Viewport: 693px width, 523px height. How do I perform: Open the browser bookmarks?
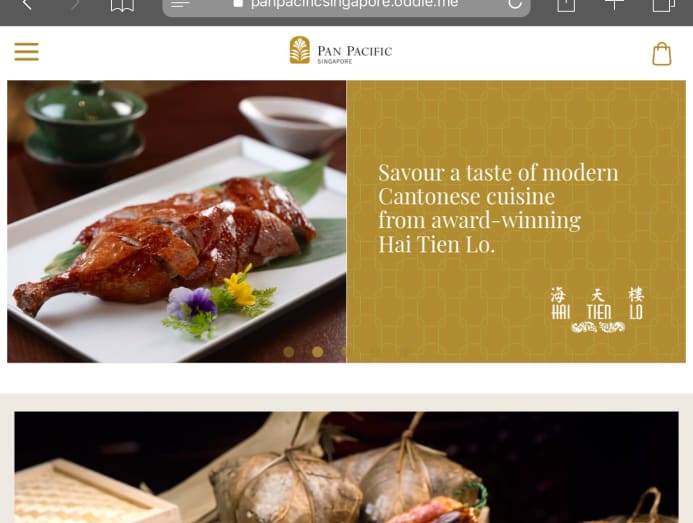click(122, 5)
